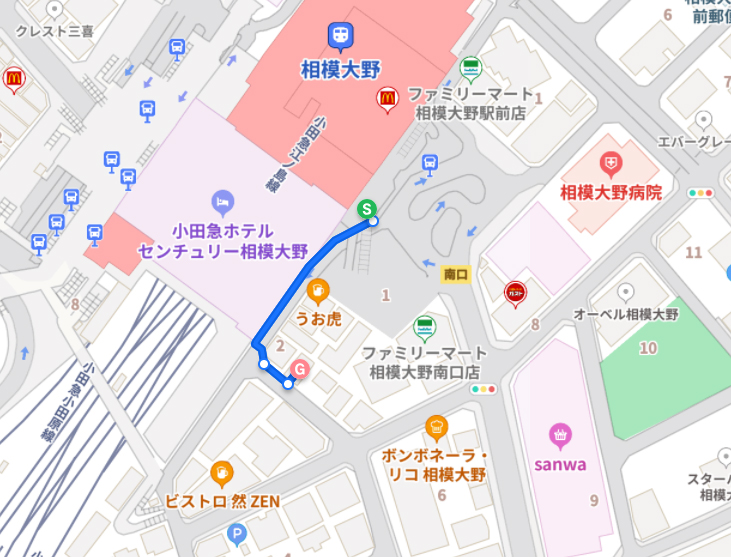Open the ビストロ然 ZEN marker
The width and height of the screenshot is (731, 557).
(222, 473)
